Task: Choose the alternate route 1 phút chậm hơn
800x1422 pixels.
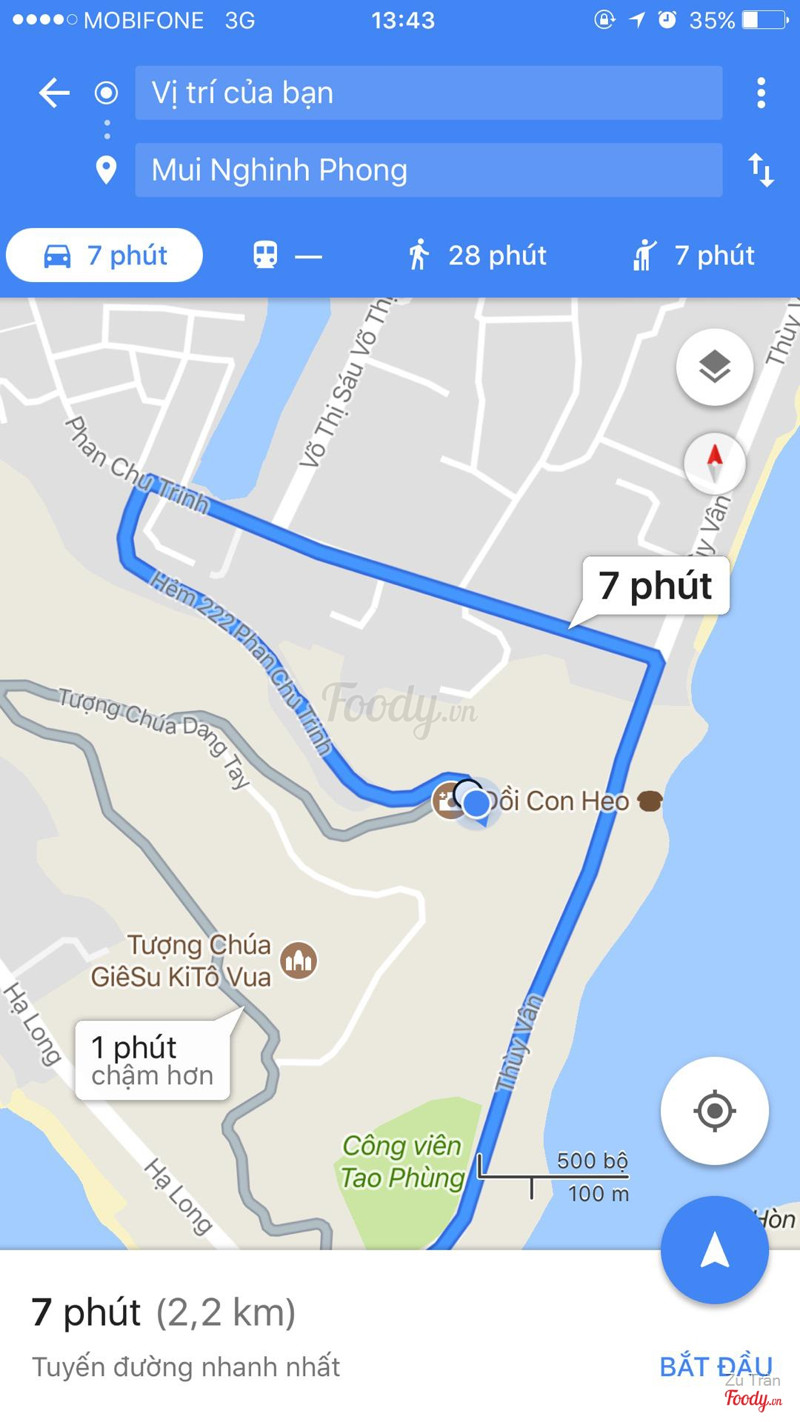Action: coord(153,1061)
